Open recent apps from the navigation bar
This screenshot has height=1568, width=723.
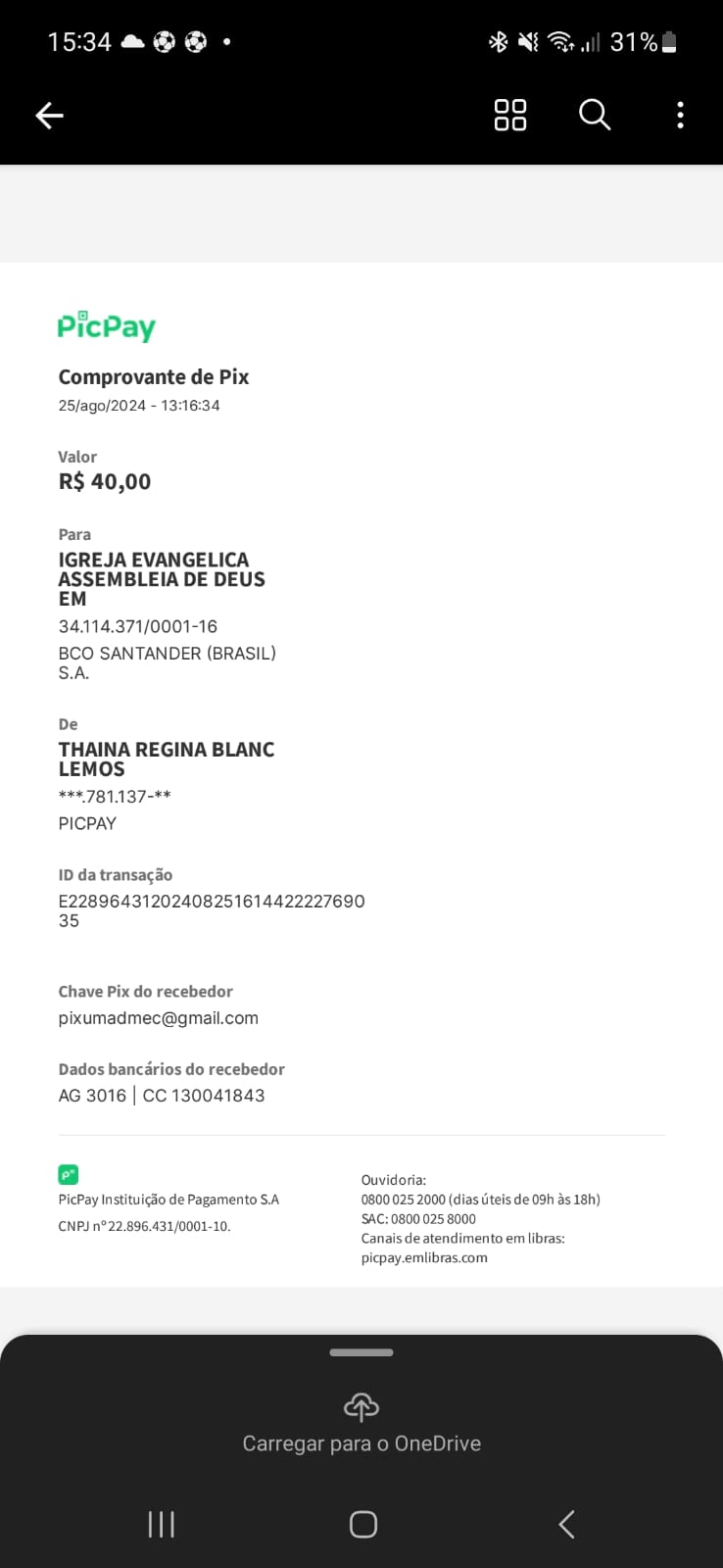pyautogui.click(x=161, y=1524)
